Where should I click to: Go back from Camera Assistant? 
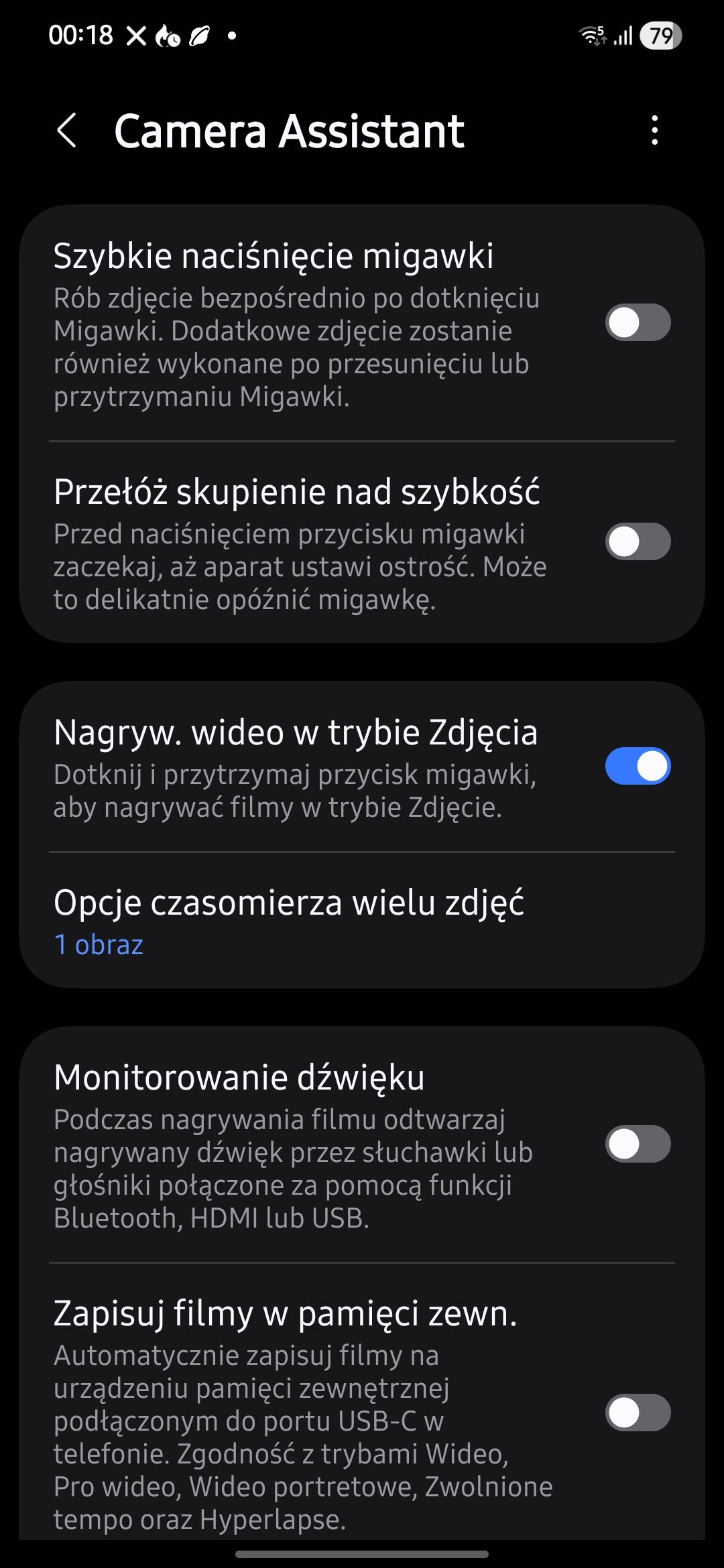click(66, 130)
